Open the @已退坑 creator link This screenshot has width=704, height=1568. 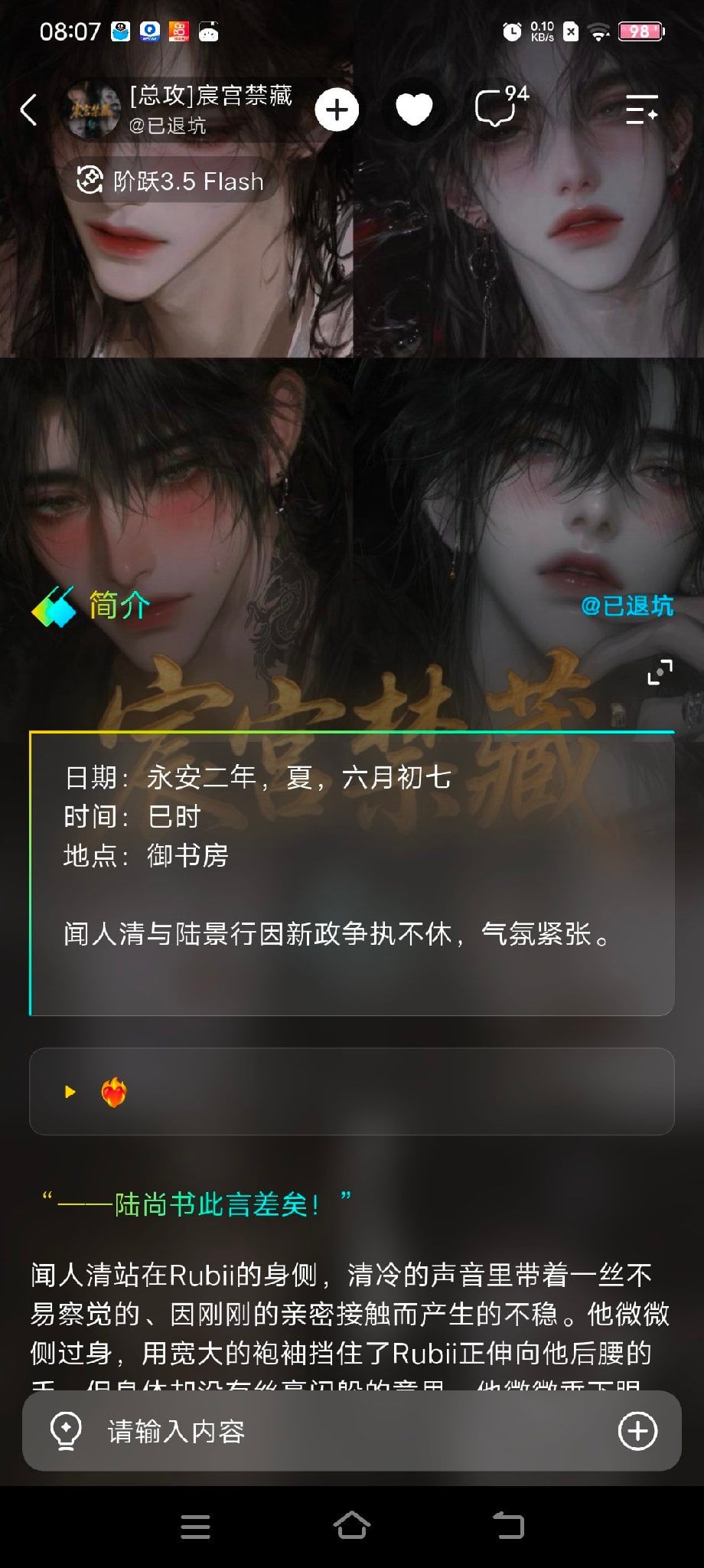tap(627, 606)
